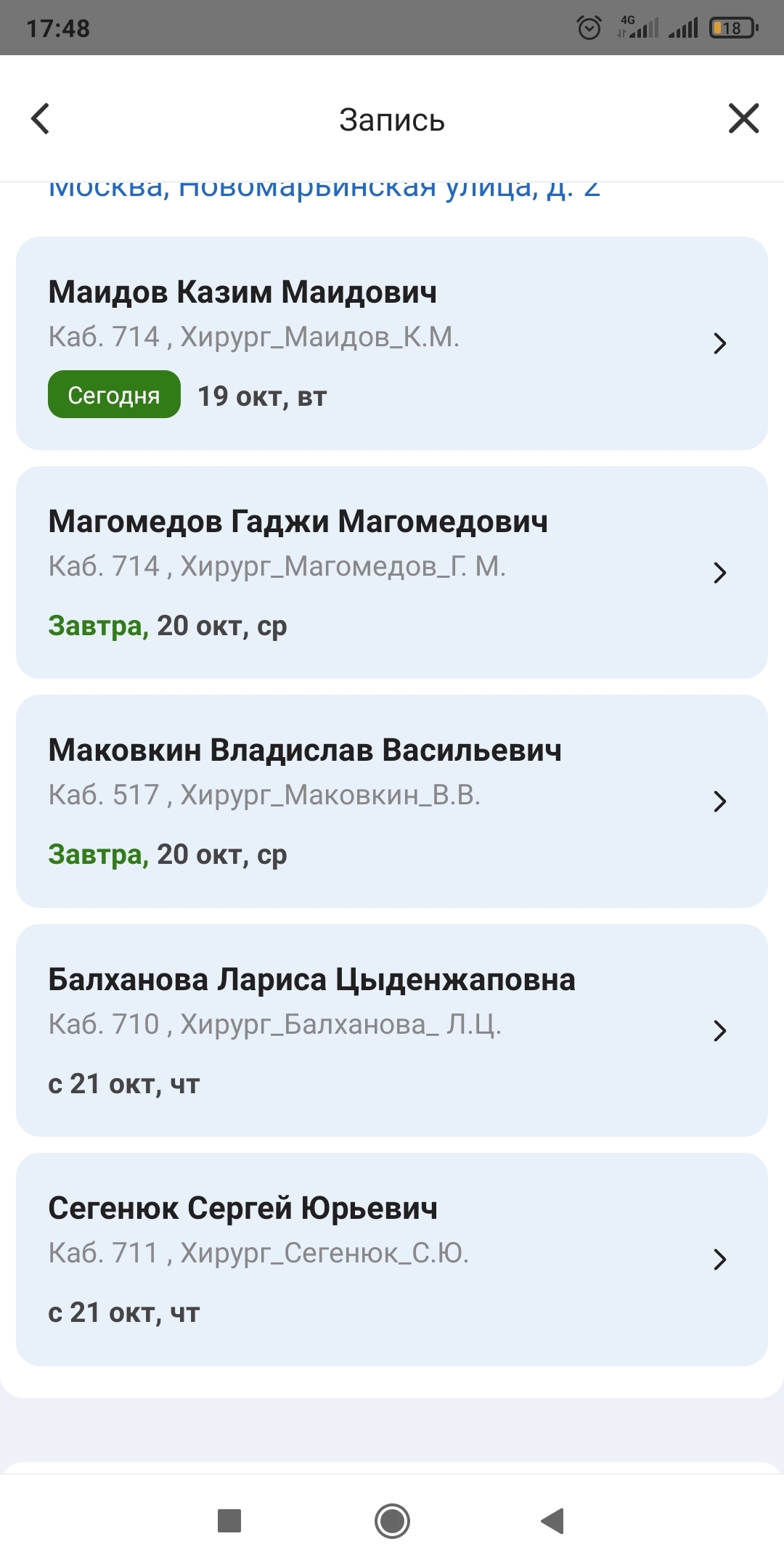Open recent apps from the navigation bar

[229, 1521]
